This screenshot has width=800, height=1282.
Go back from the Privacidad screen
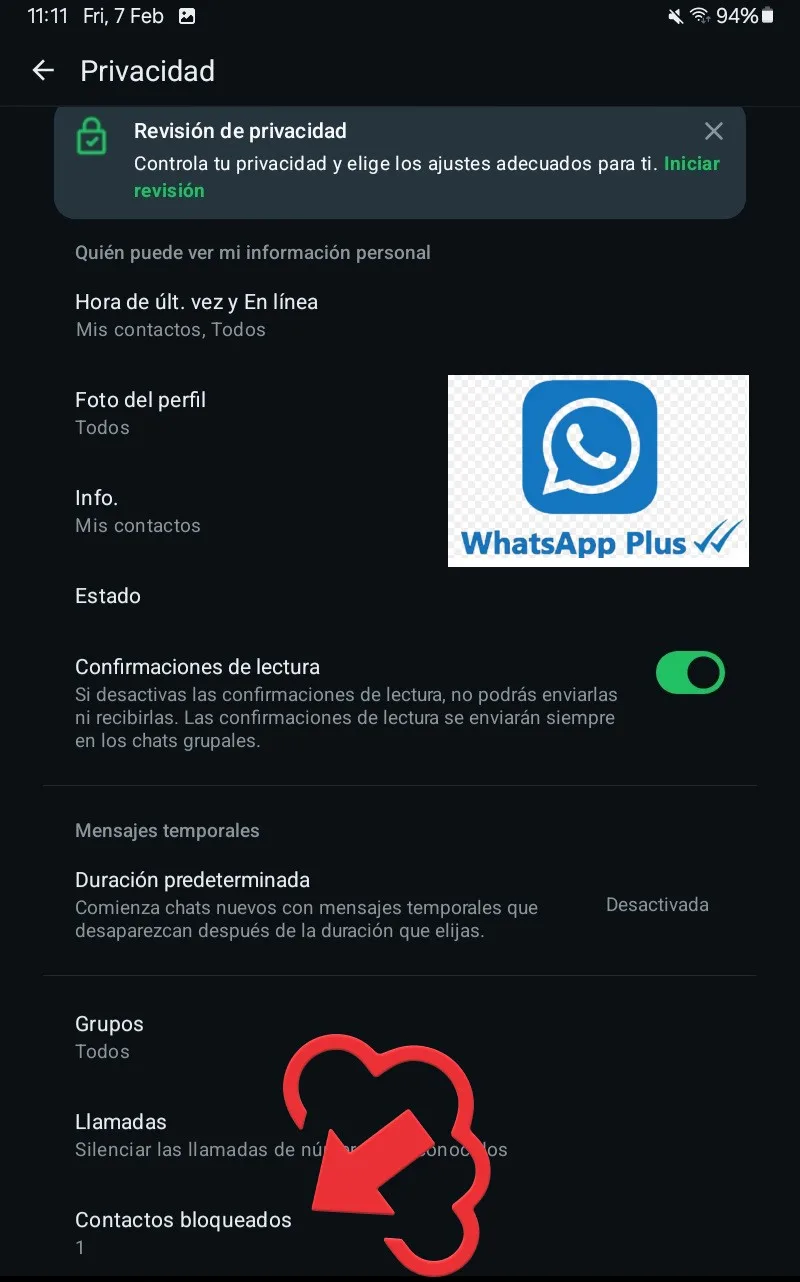[42, 70]
